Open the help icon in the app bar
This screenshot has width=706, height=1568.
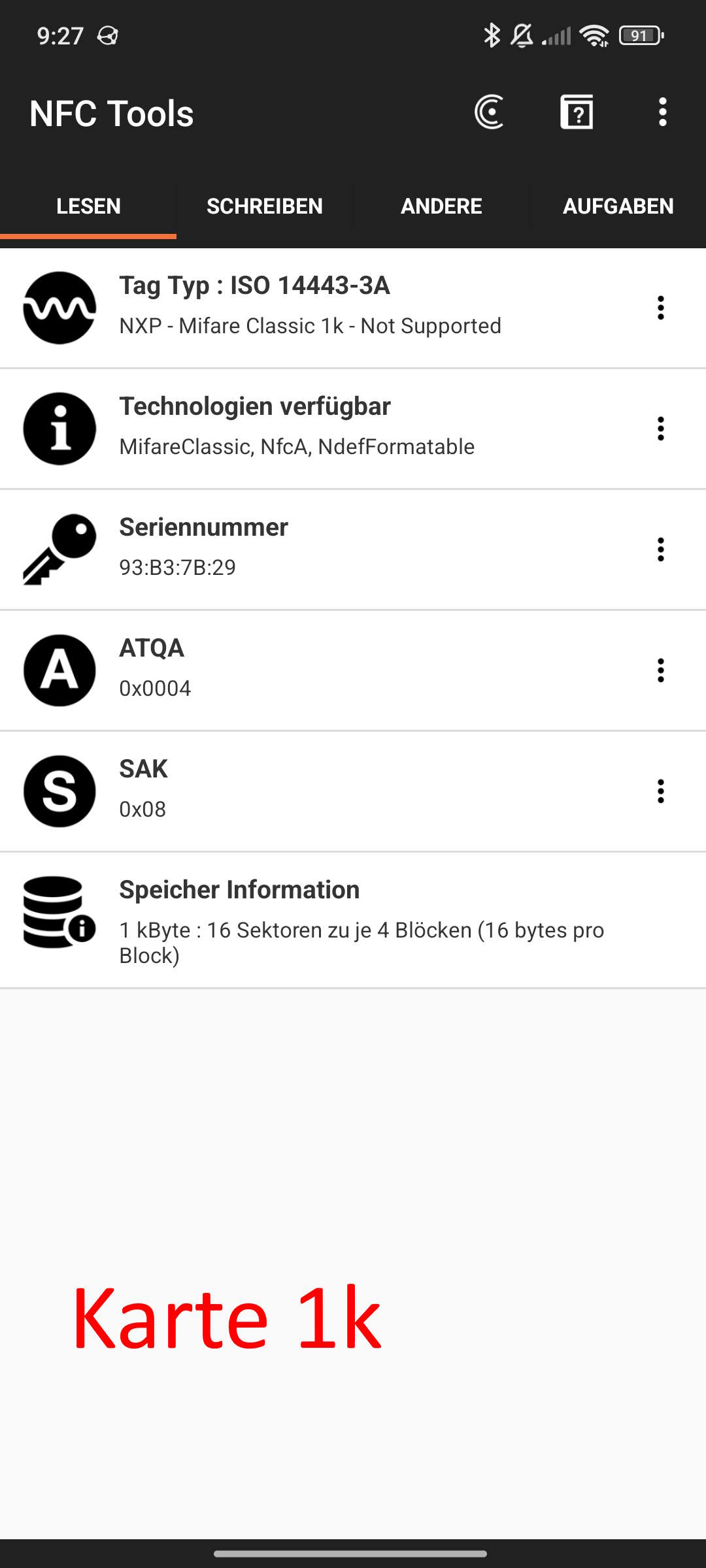pyautogui.click(x=577, y=112)
